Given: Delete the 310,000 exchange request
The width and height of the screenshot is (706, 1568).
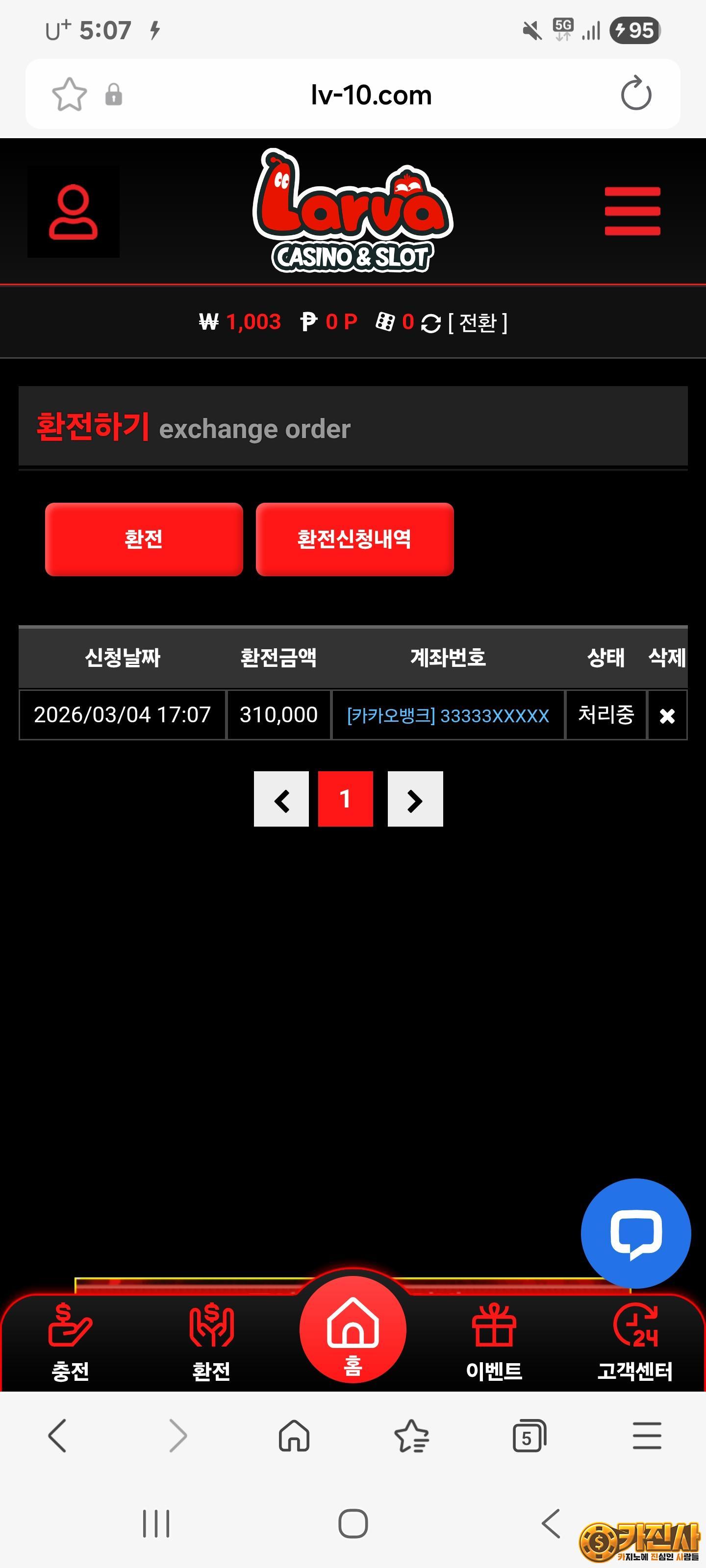Looking at the screenshot, I should [x=666, y=715].
